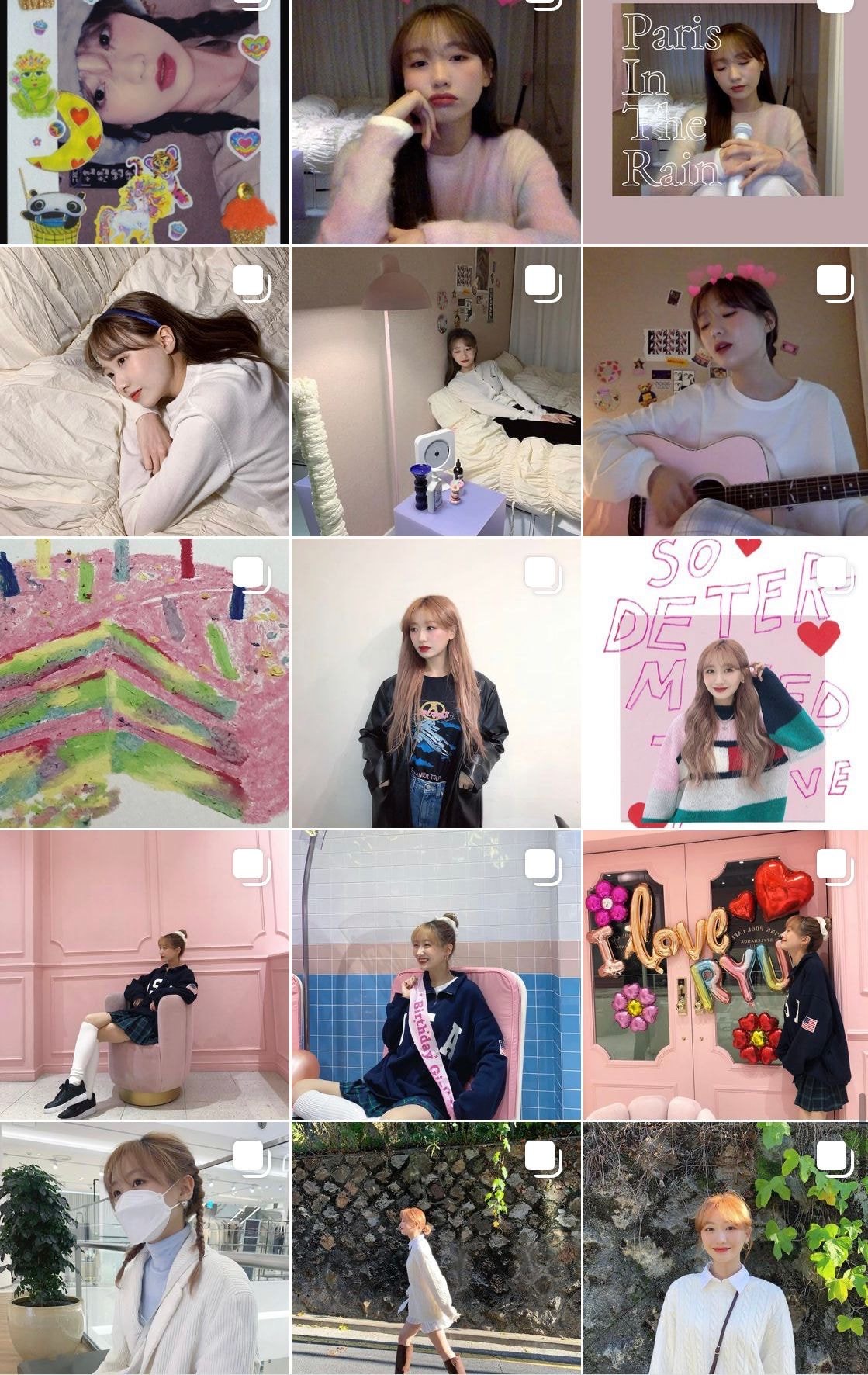Open the post lying on white bedding
The height and width of the screenshot is (1375, 868).
[x=144, y=392]
